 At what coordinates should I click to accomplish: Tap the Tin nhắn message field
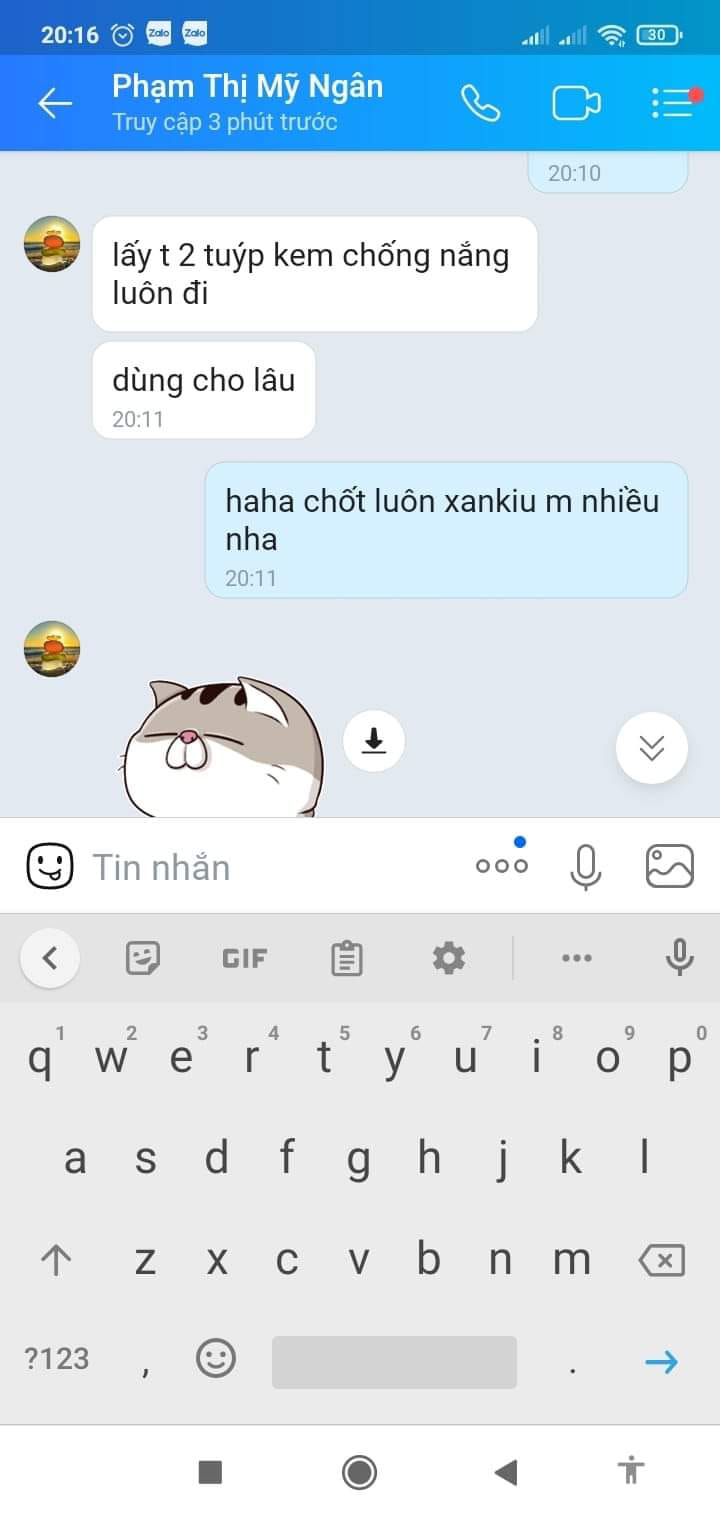point(270,867)
